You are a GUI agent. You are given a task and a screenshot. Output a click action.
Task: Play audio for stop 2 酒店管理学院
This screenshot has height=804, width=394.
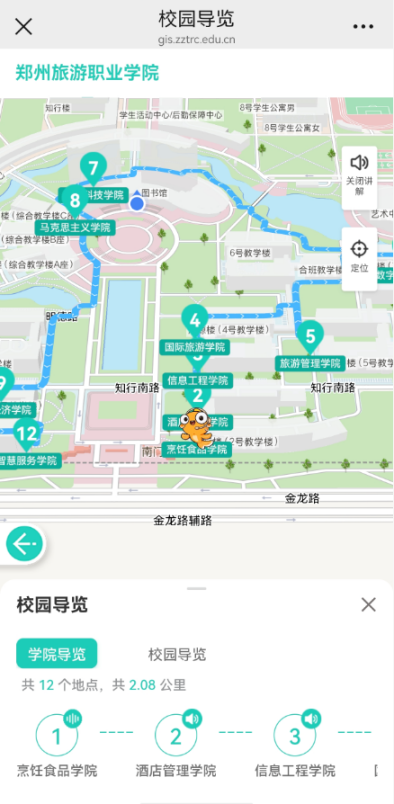pyautogui.click(x=192, y=718)
